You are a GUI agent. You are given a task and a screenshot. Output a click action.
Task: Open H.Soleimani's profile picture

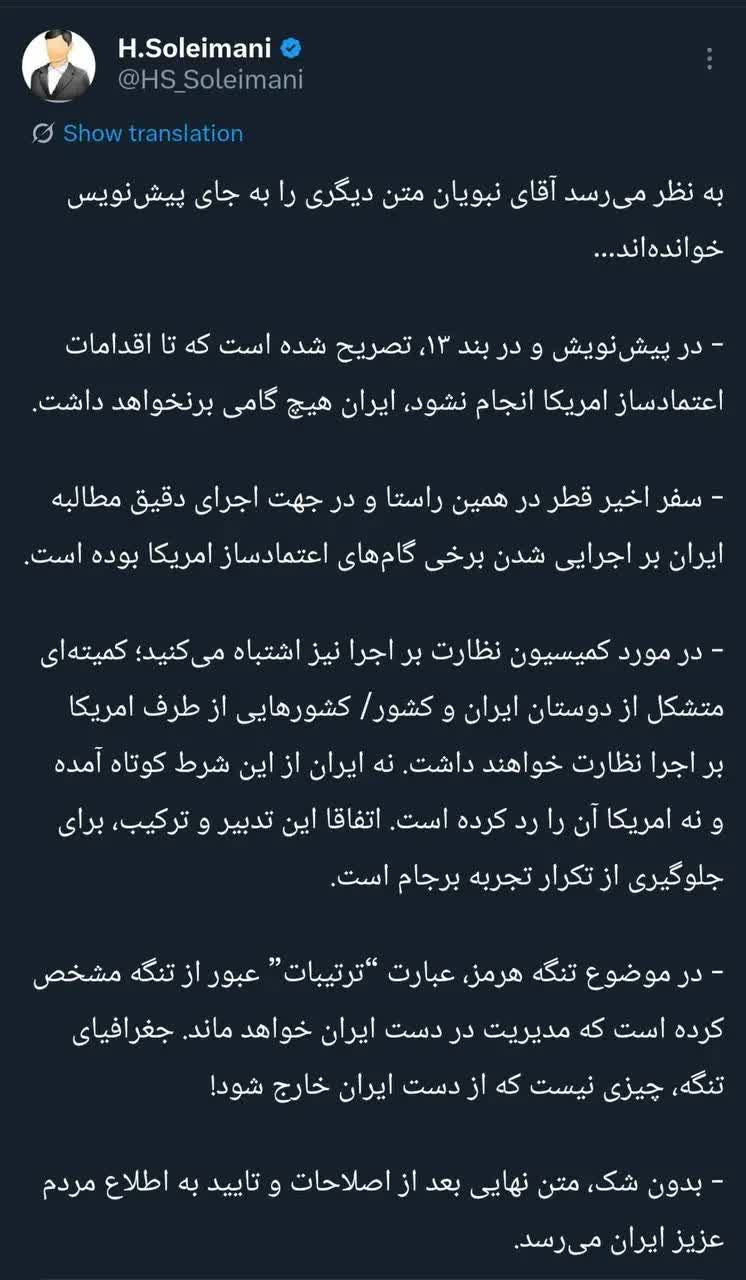point(59,65)
